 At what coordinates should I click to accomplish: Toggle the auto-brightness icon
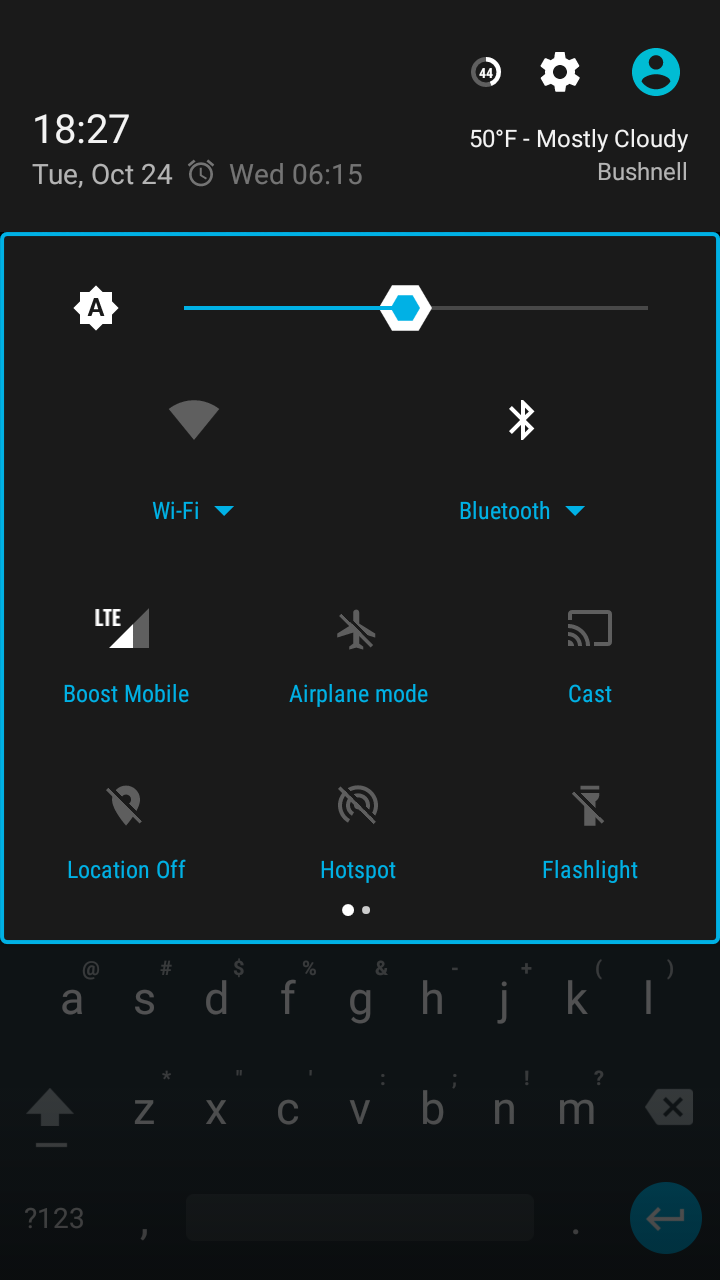point(96,308)
